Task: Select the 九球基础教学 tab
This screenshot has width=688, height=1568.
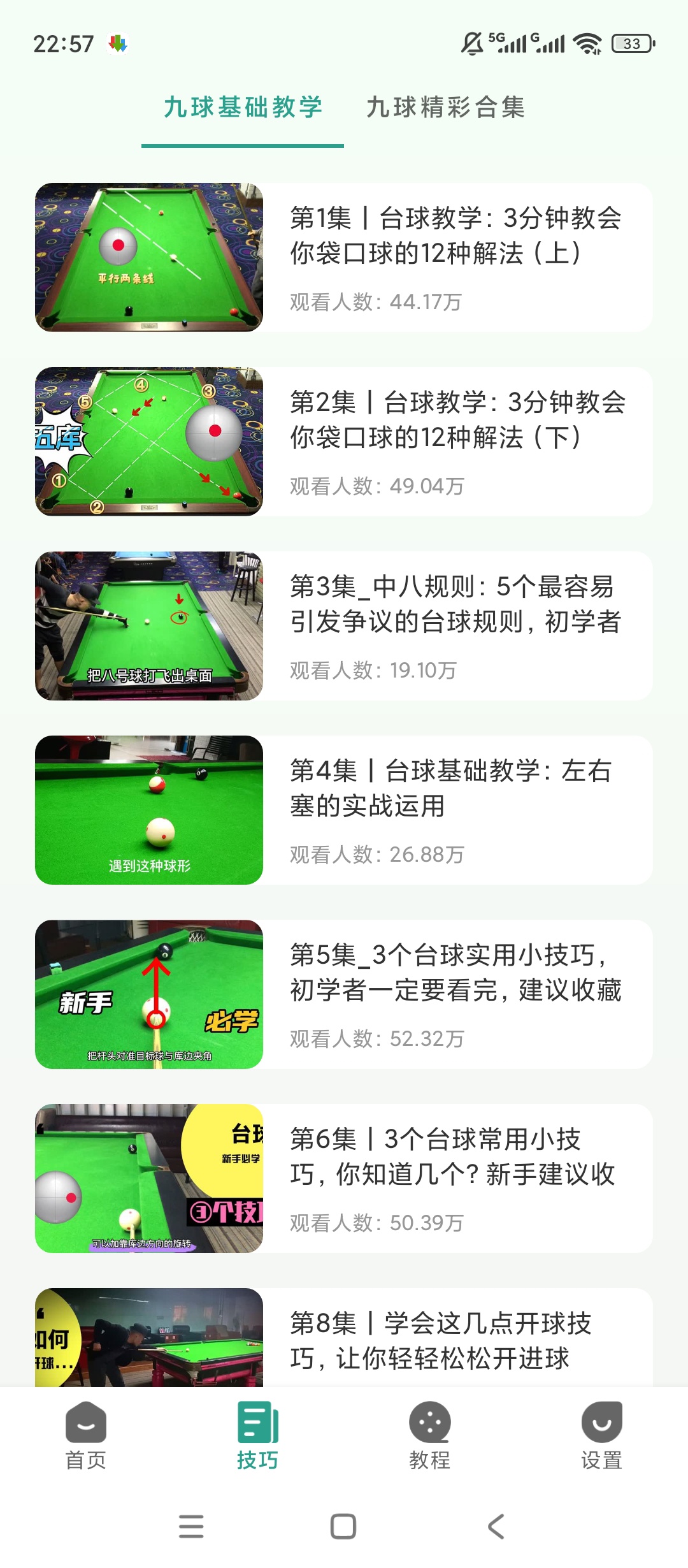Action: pyautogui.click(x=243, y=107)
